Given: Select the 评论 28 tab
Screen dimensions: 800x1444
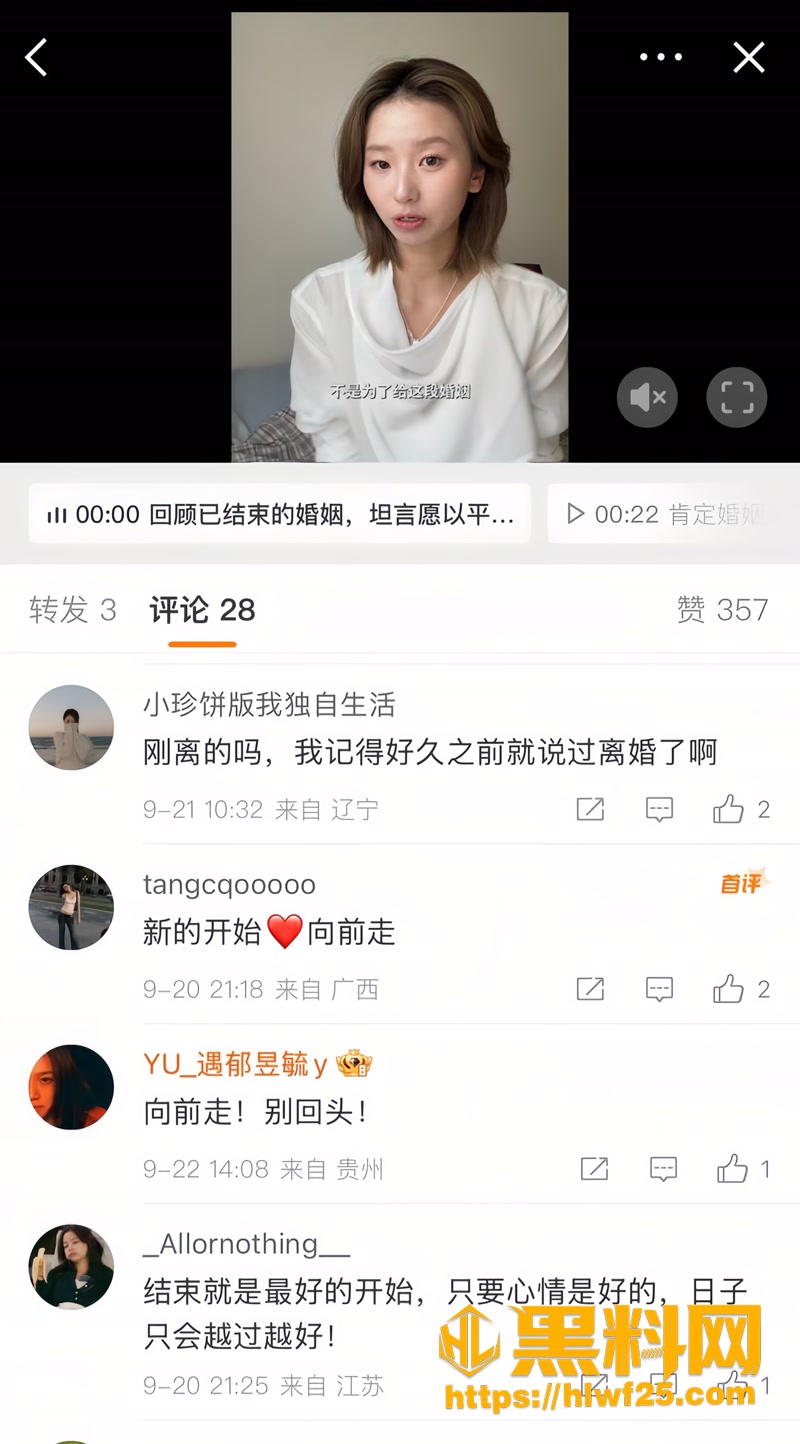Looking at the screenshot, I should tap(202, 609).
